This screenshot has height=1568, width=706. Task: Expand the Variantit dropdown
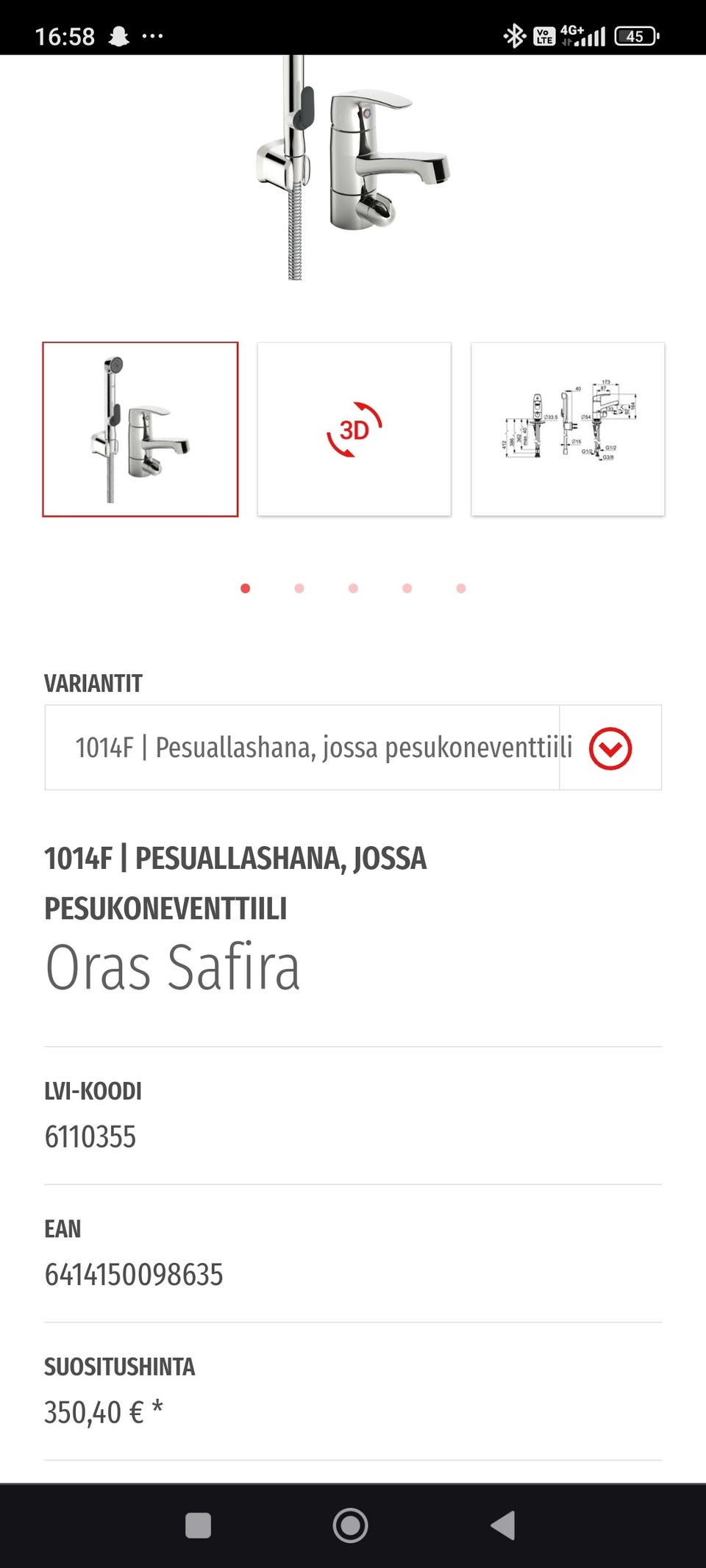click(x=610, y=748)
